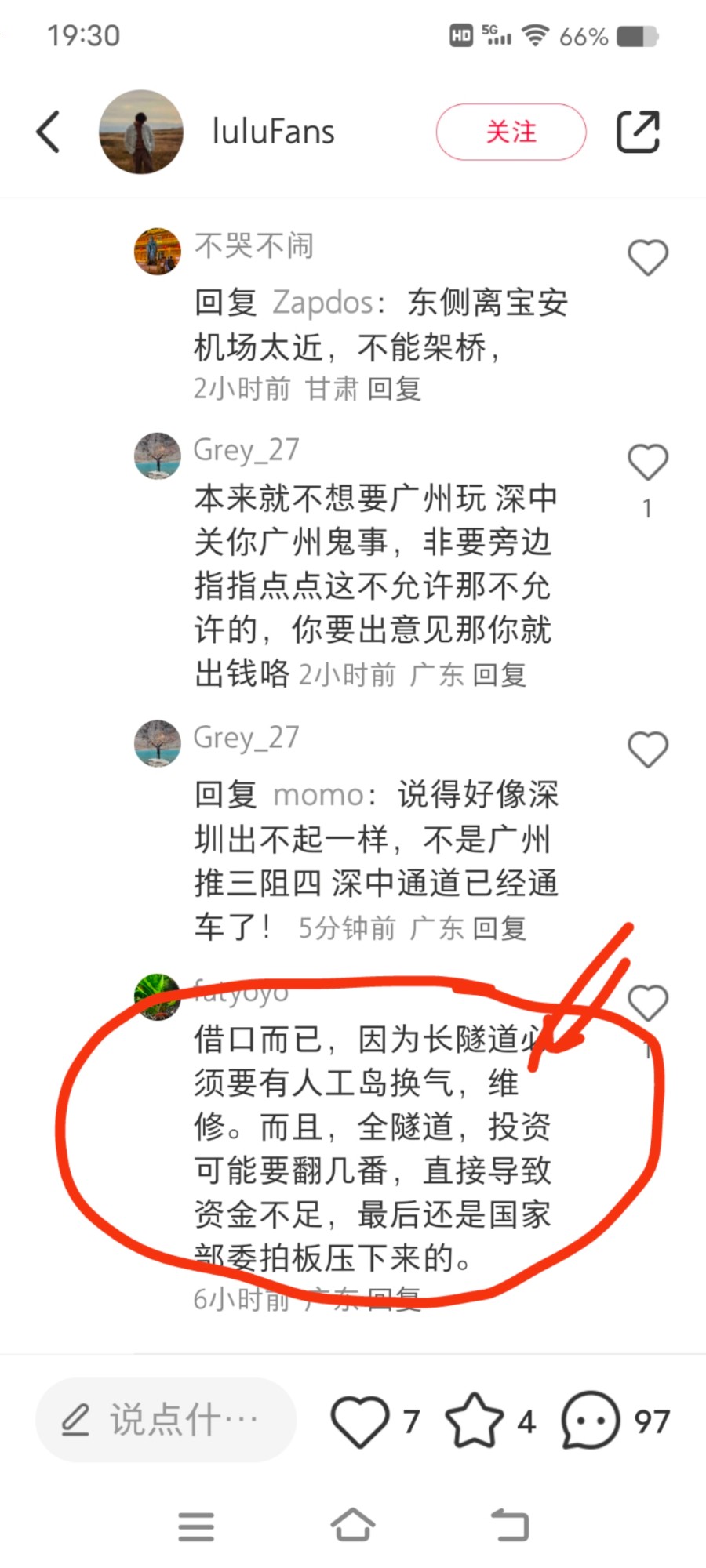The width and height of the screenshot is (706, 1568).
Task: Save the post with the star icon
Action: 474,1421
